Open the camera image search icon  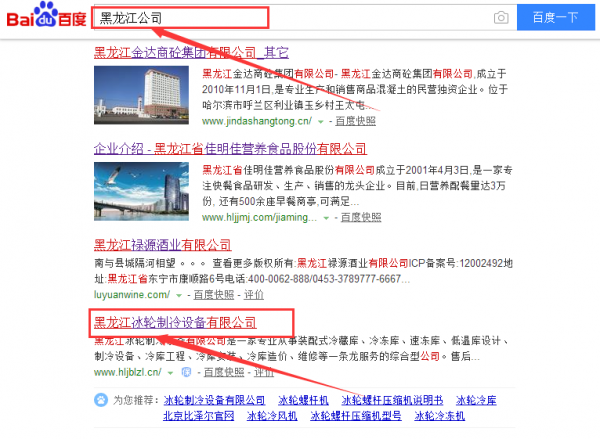[x=501, y=18]
